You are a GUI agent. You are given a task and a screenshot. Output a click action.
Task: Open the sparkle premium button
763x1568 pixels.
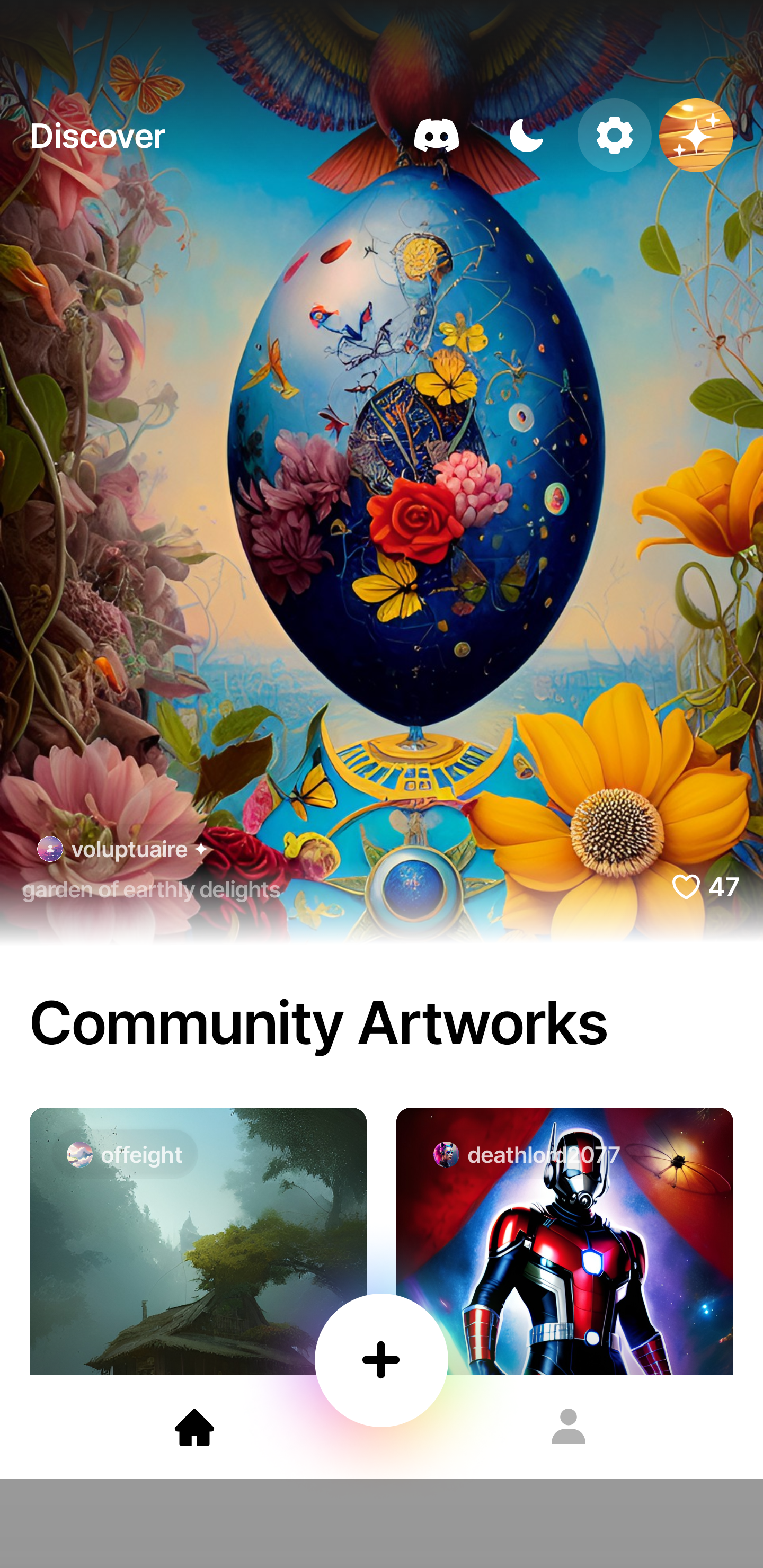(695, 135)
